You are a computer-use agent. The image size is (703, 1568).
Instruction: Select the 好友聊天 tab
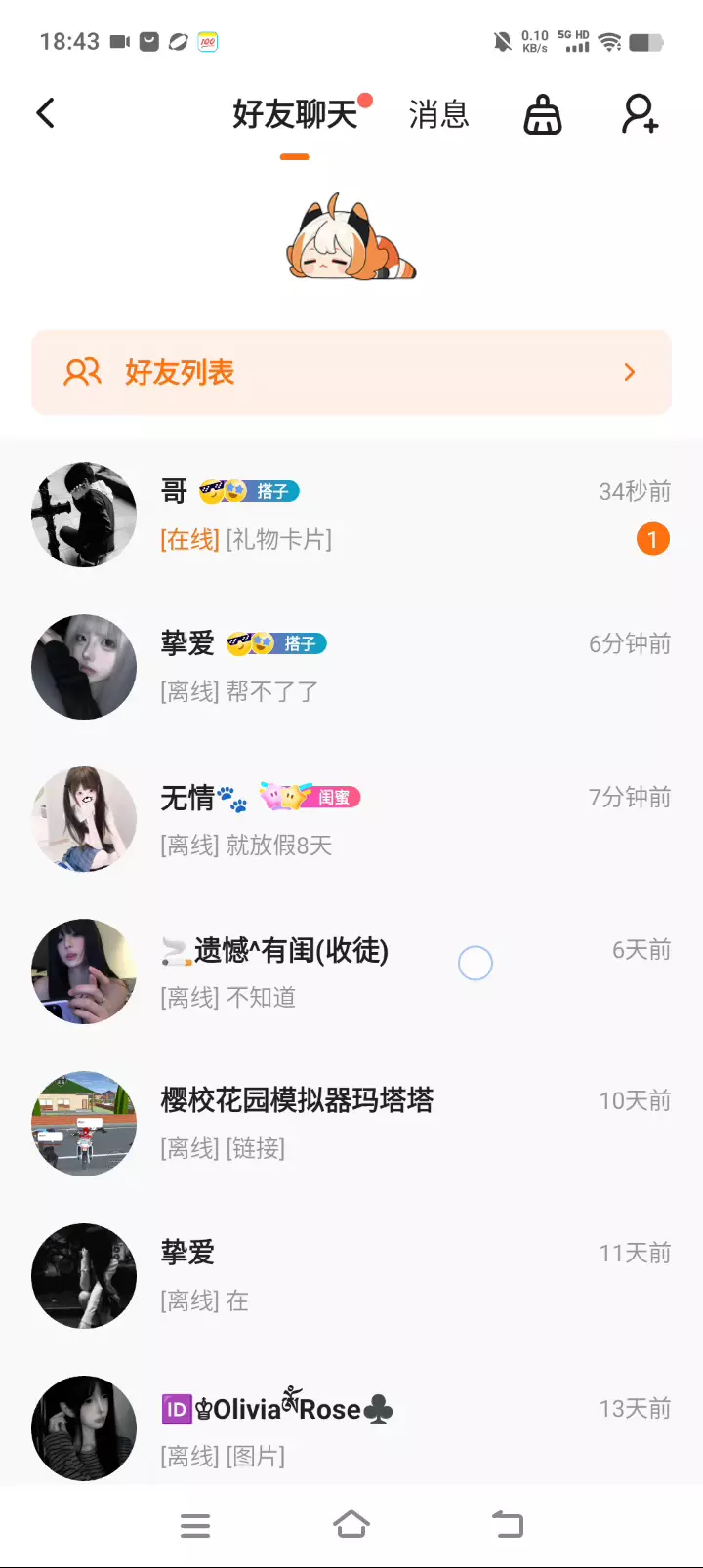click(x=295, y=114)
